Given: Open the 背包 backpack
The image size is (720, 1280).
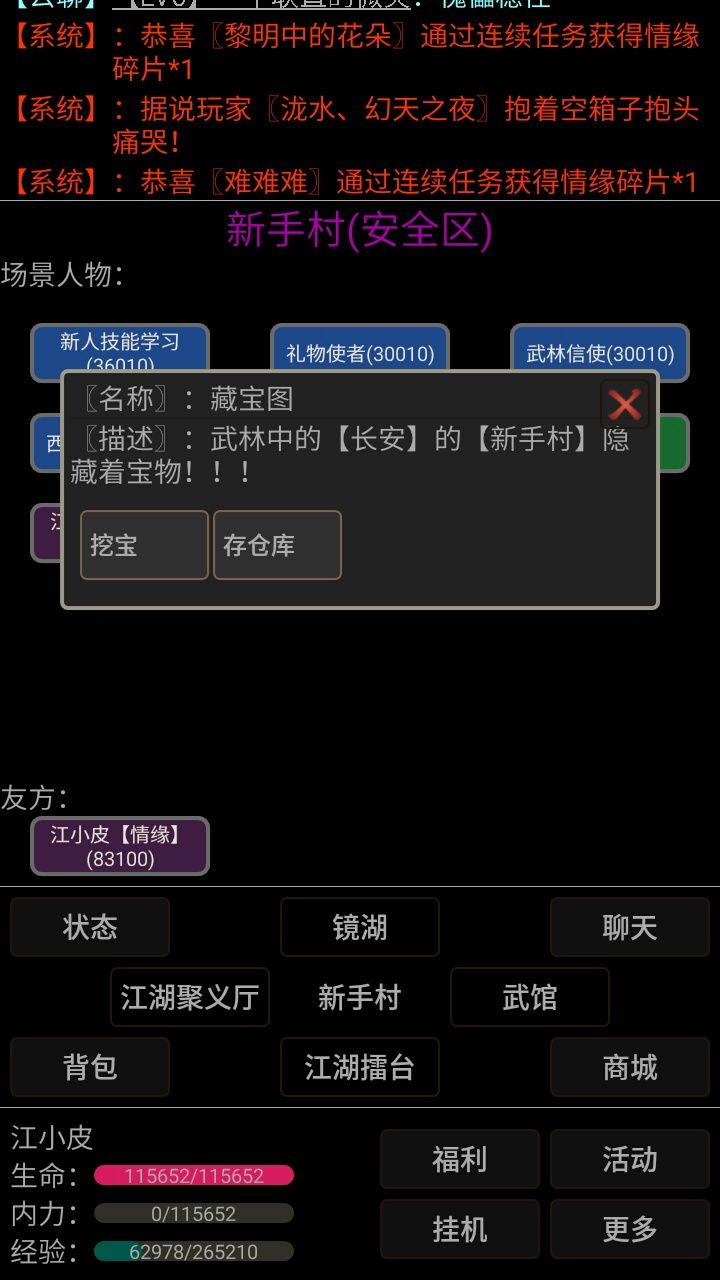Looking at the screenshot, I should click(90, 1067).
